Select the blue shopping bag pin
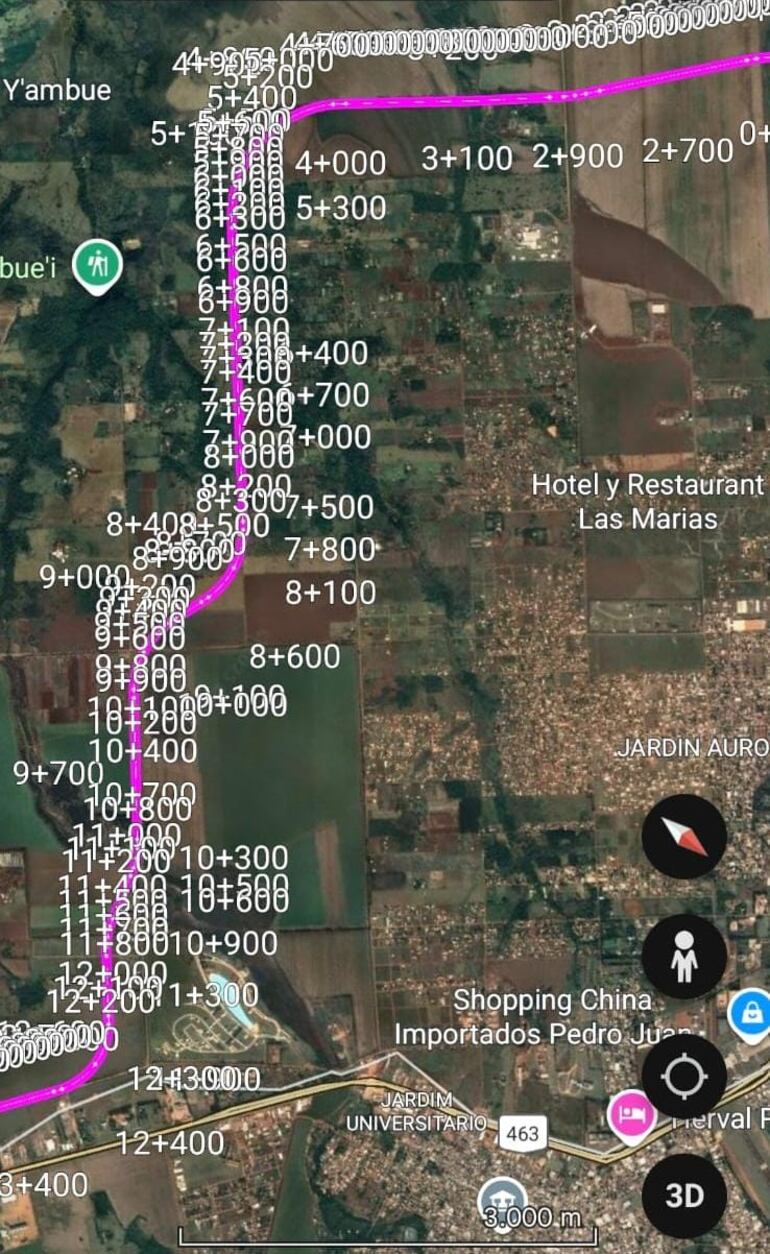770x1254 pixels. (750, 1012)
